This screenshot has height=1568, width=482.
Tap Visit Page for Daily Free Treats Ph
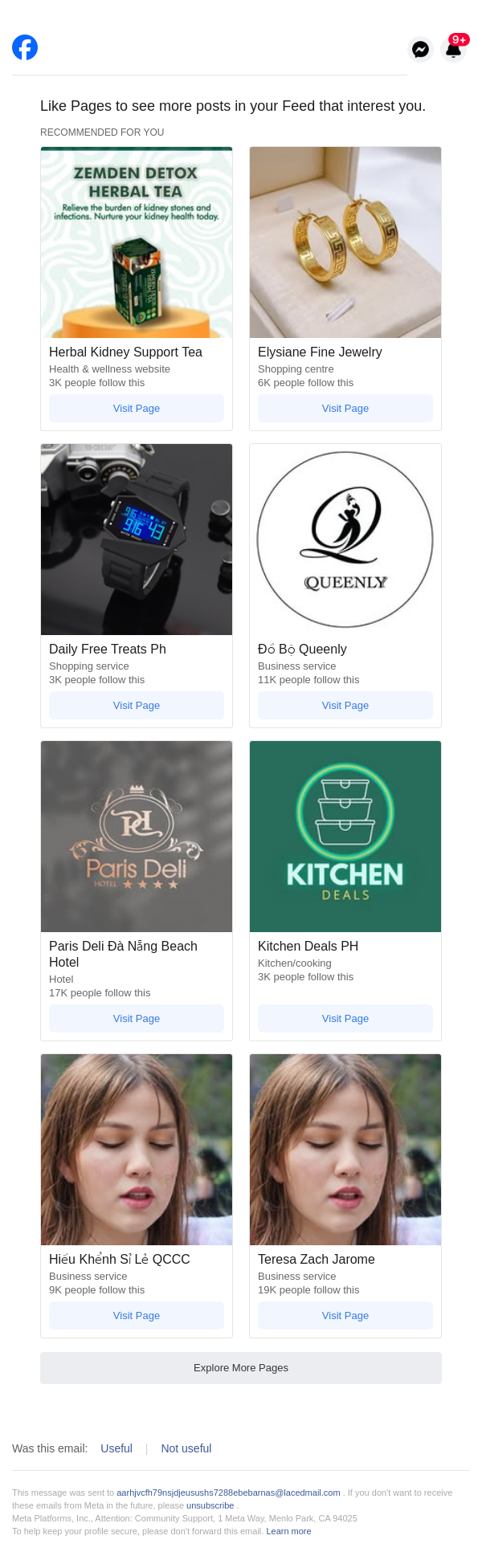click(x=137, y=706)
